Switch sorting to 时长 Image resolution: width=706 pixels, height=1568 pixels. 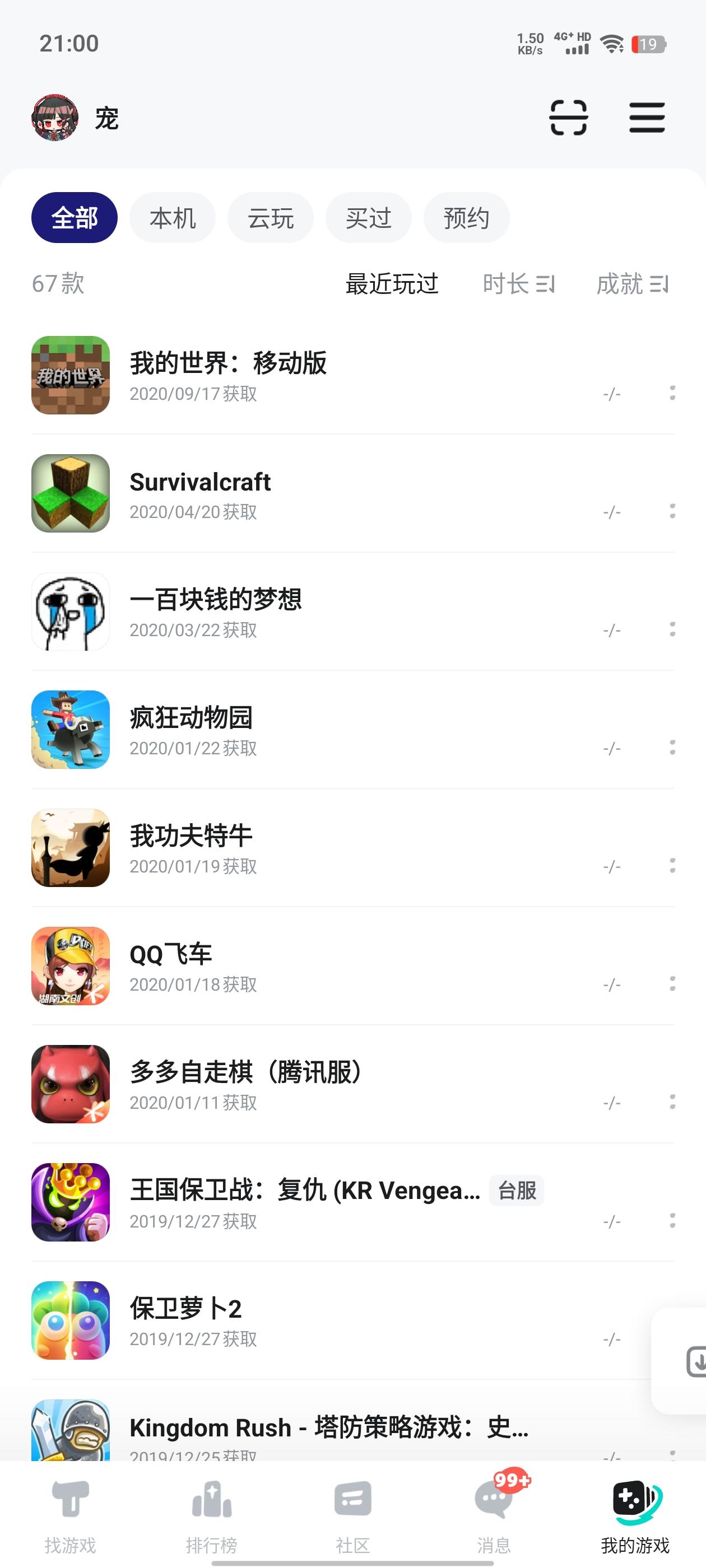tap(518, 284)
